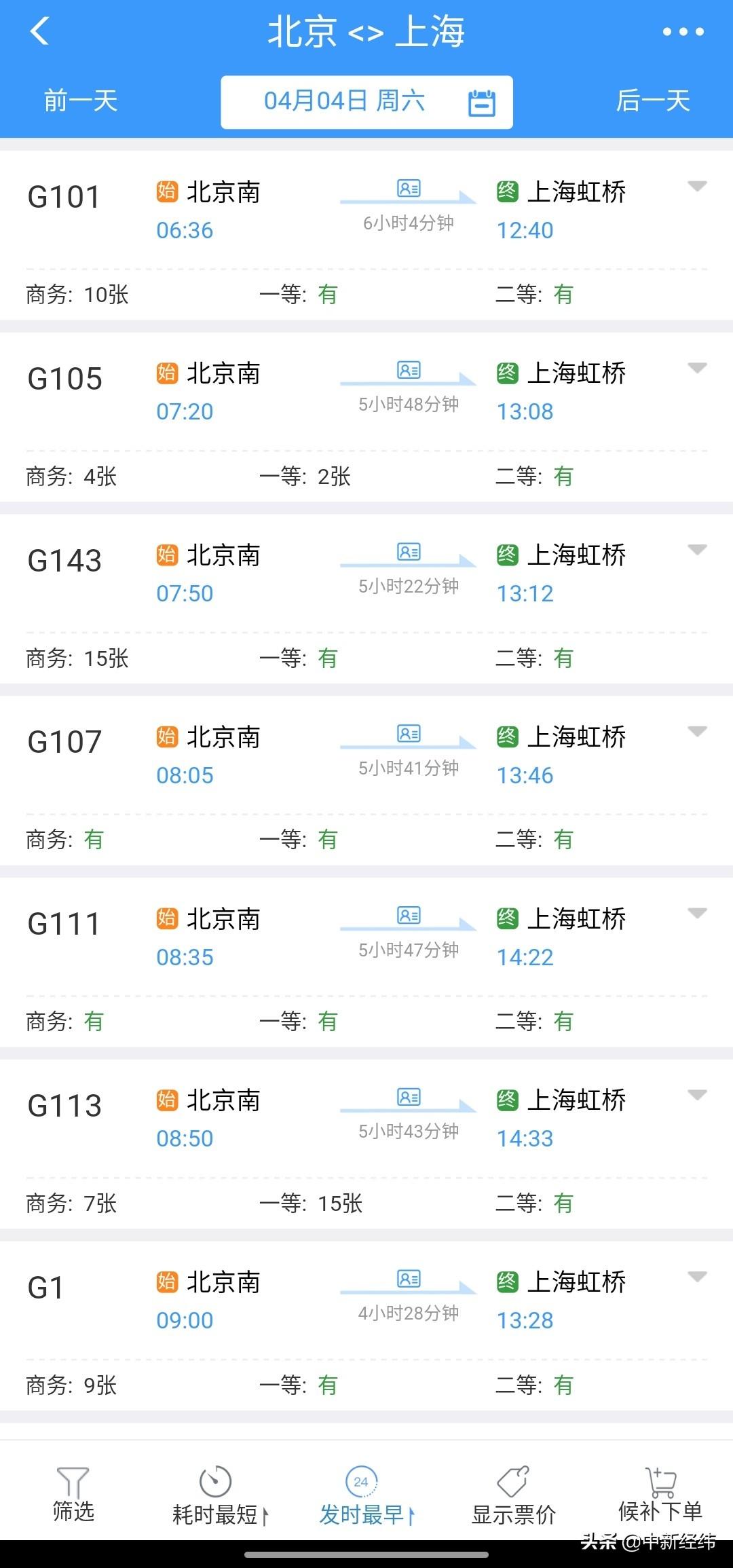Select train G101 departing 06:36

click(x=366, y=235)
